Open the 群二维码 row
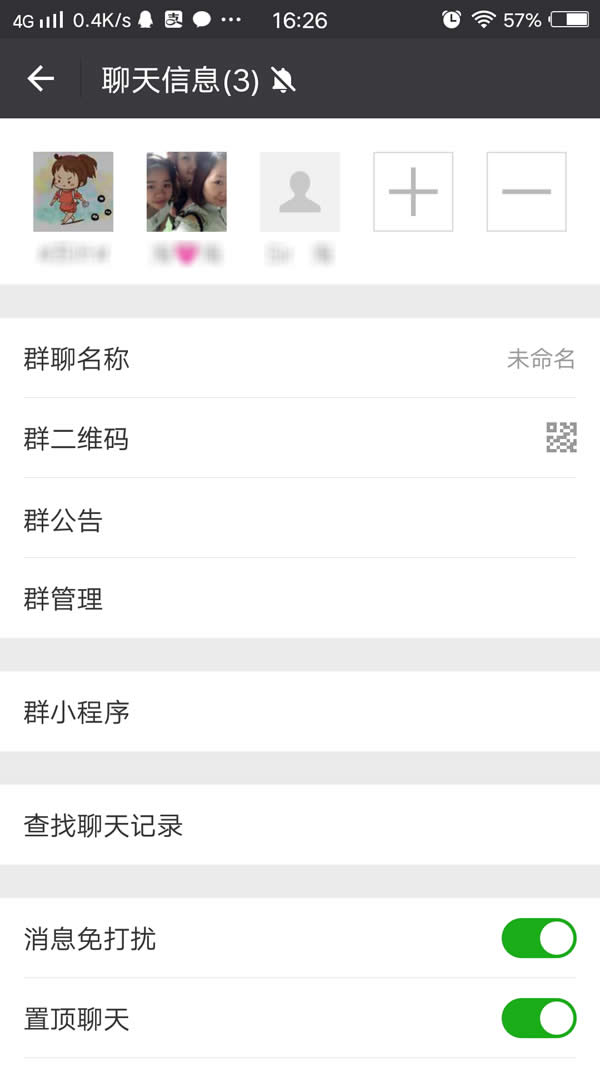This screenshot has width=600, height=1067. [300, 438]
